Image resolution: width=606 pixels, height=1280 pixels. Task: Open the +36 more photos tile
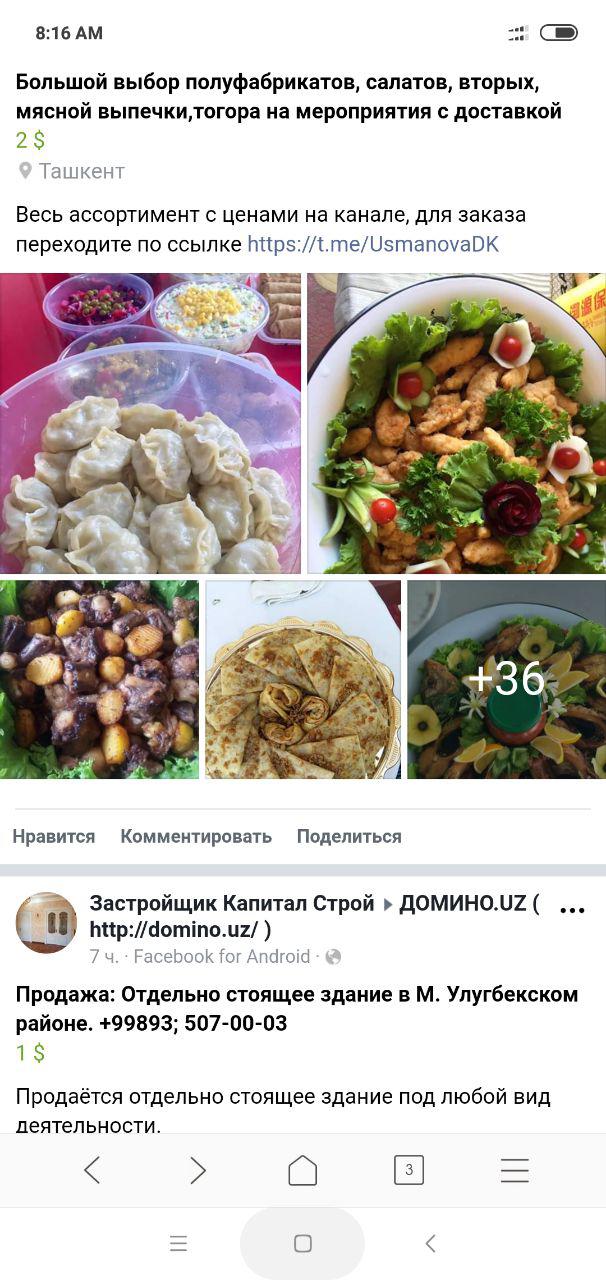pos(506,680)
